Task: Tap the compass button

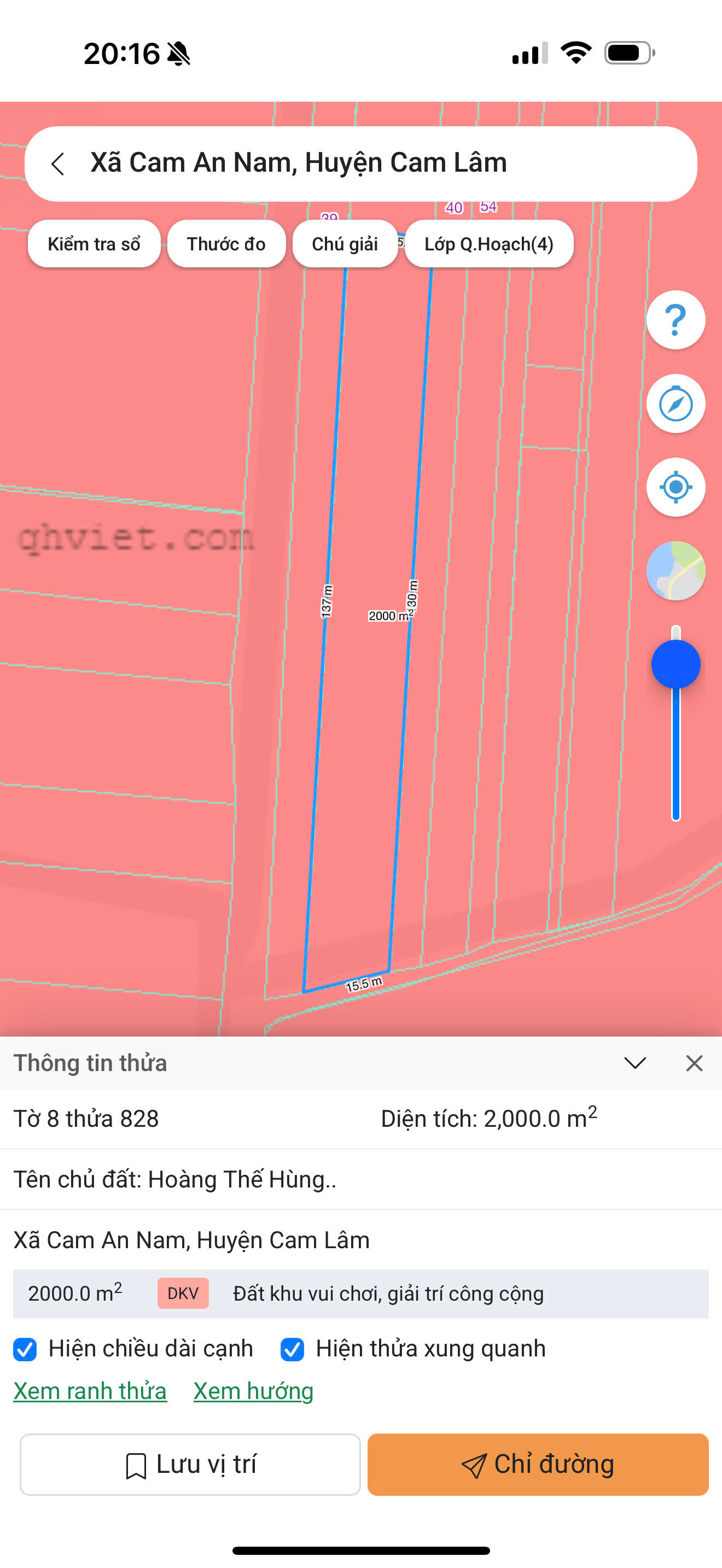Action: pyautogui.click(x=675, y=403)
